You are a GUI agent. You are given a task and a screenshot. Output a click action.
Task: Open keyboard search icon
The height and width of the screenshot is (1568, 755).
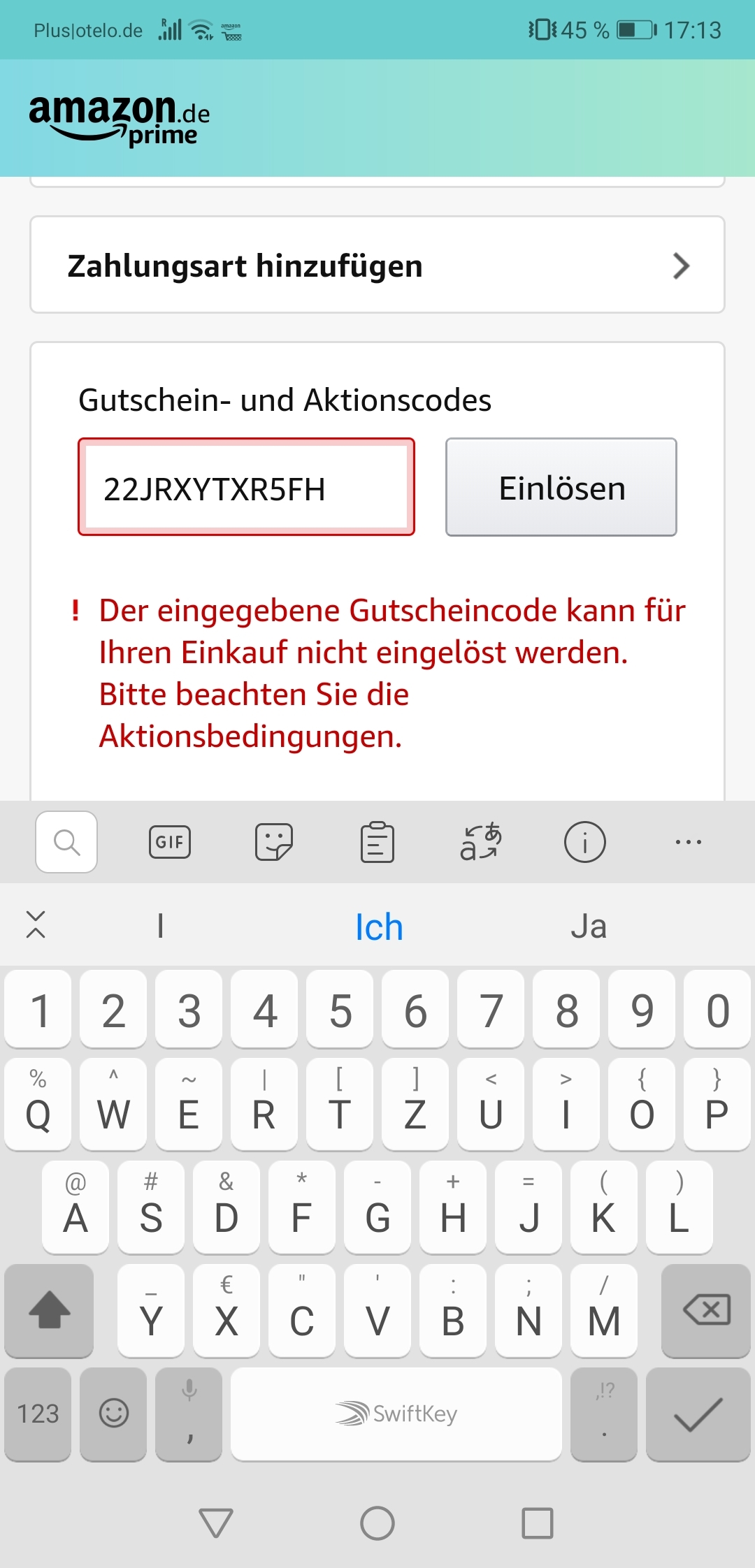click(66, 842)
